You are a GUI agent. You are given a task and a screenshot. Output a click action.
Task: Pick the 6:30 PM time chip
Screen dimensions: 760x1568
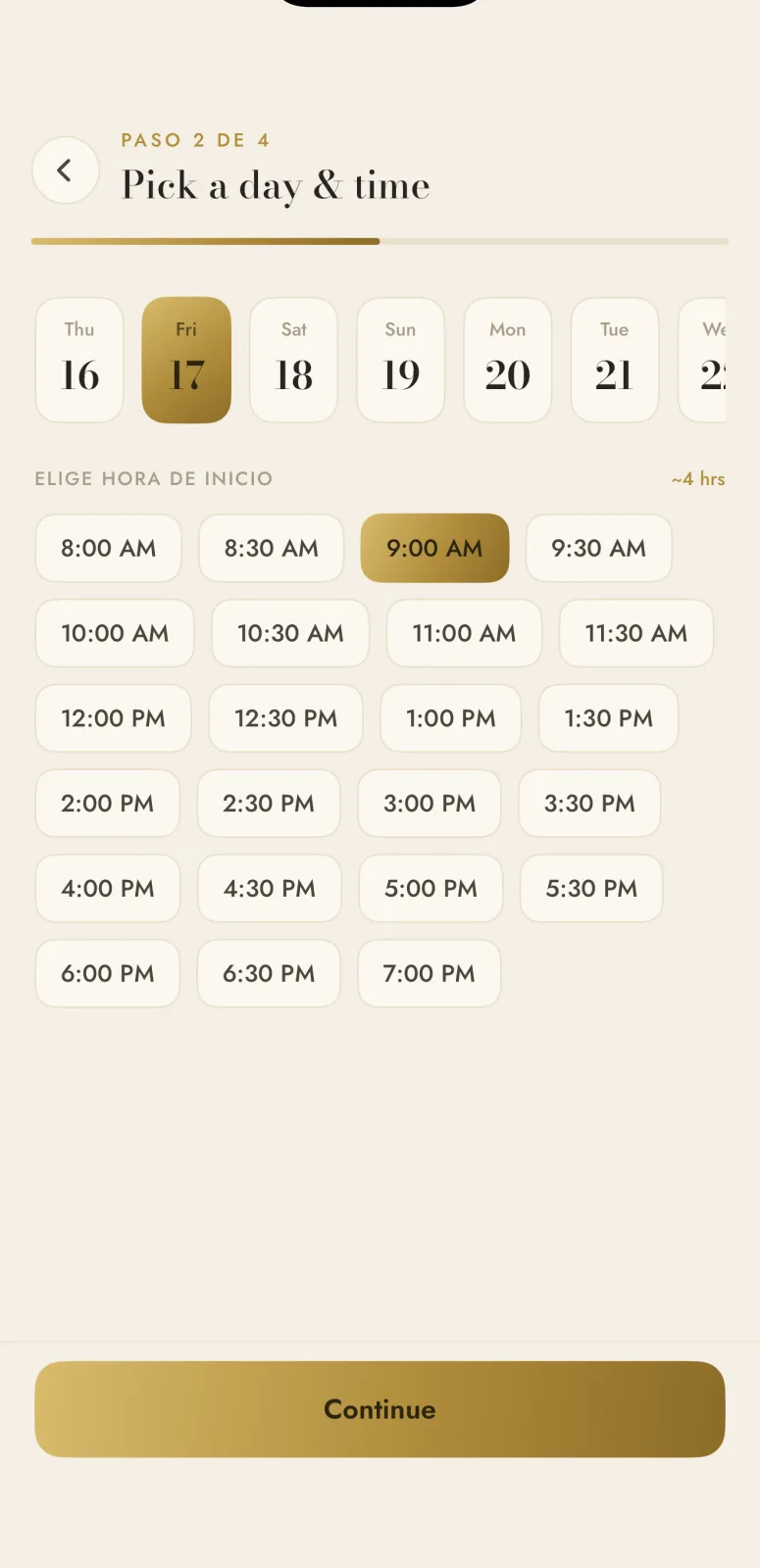269,974
